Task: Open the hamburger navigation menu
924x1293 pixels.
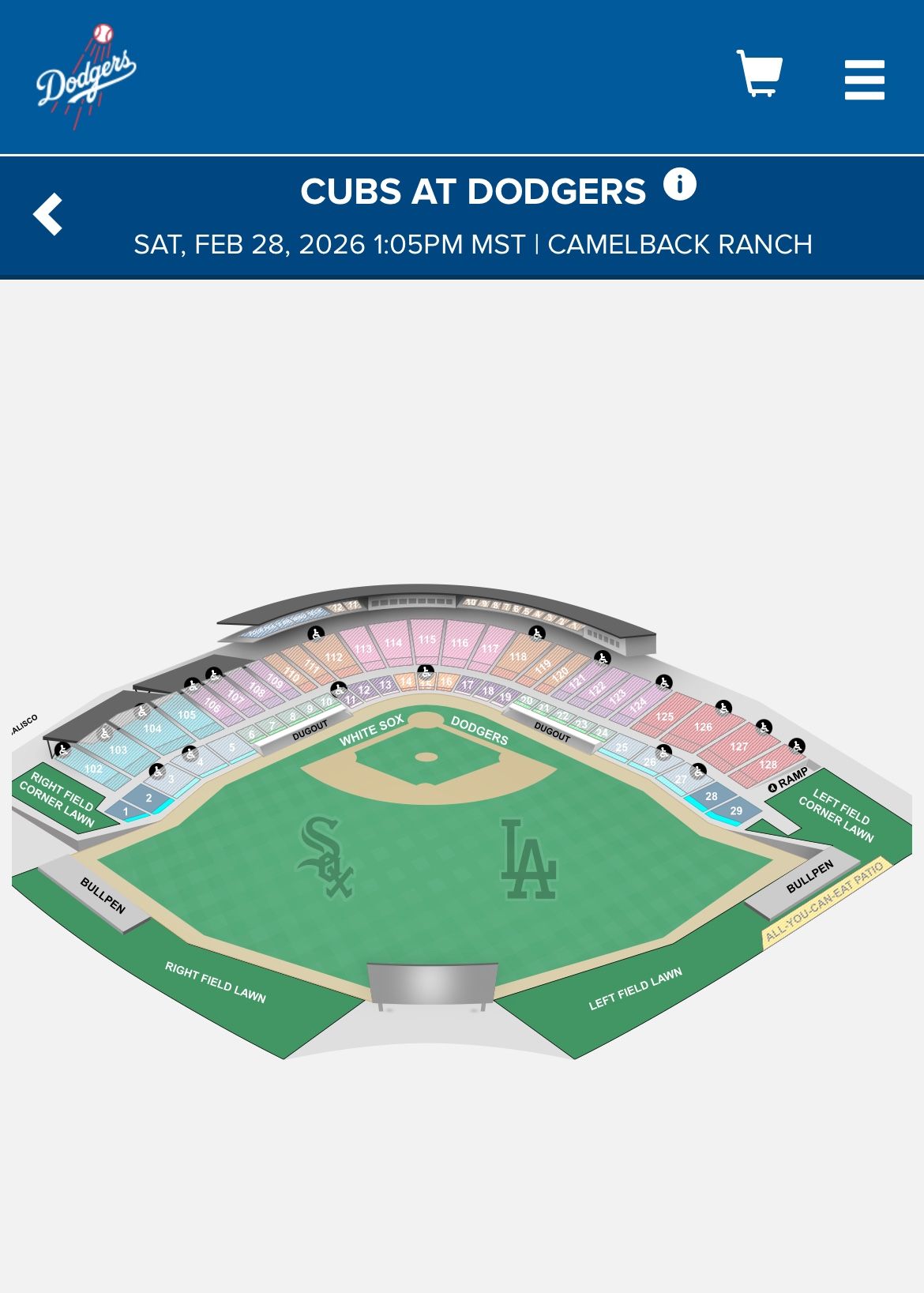Action: coord(864,78)
